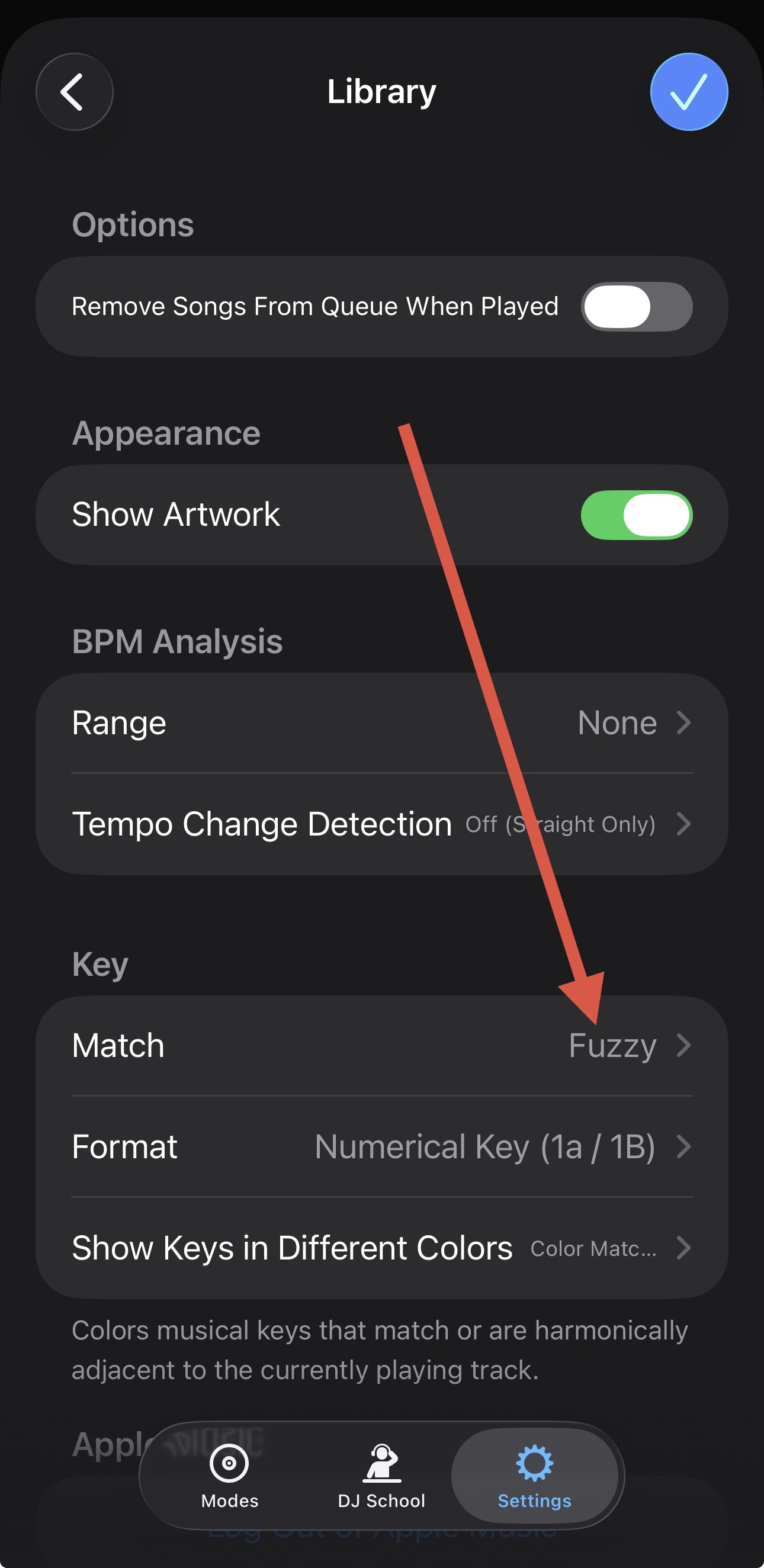Open the BPM Range setting
Screen dimensions: 764x1568
coord(381,723)
